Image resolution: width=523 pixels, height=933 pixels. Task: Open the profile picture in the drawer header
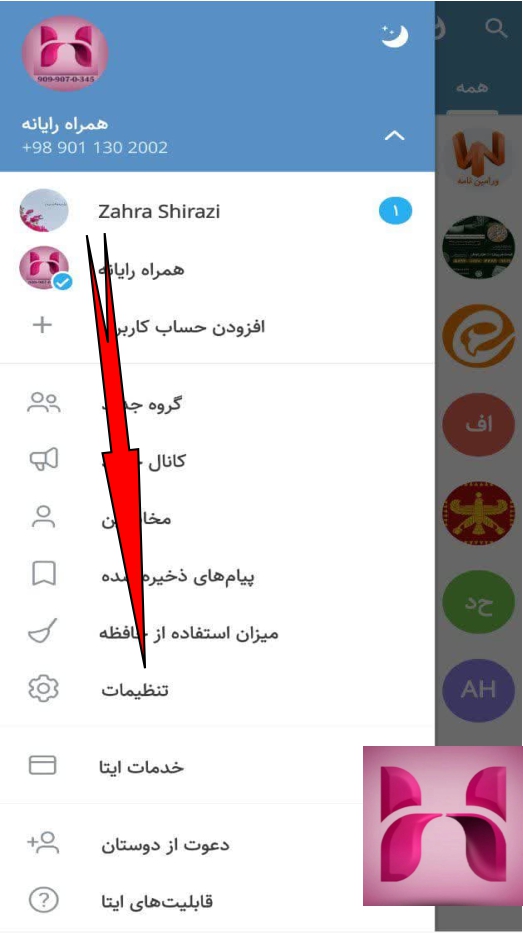tap(65, 54)
